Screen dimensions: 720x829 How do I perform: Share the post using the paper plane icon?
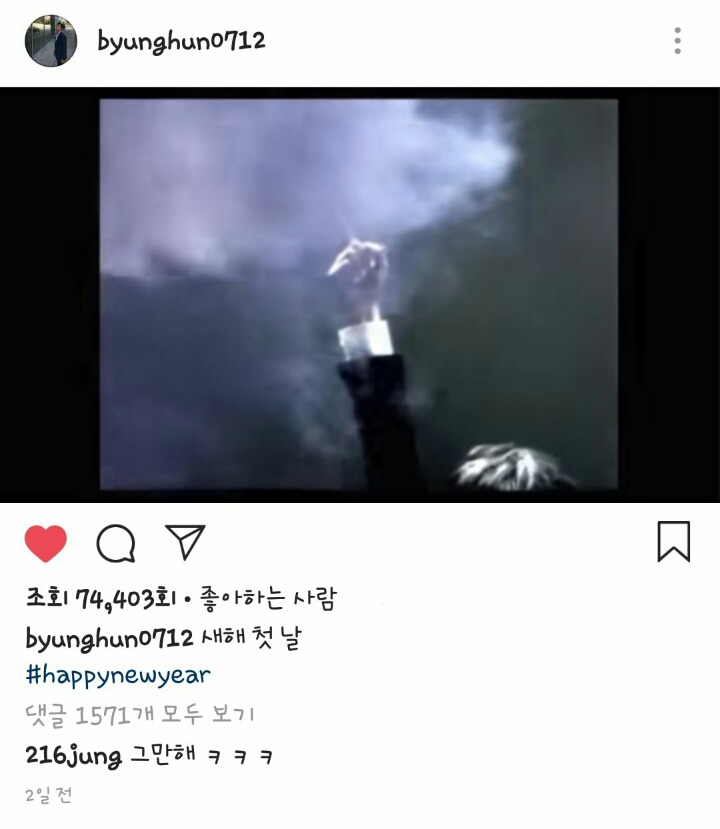tap(183, 540)
